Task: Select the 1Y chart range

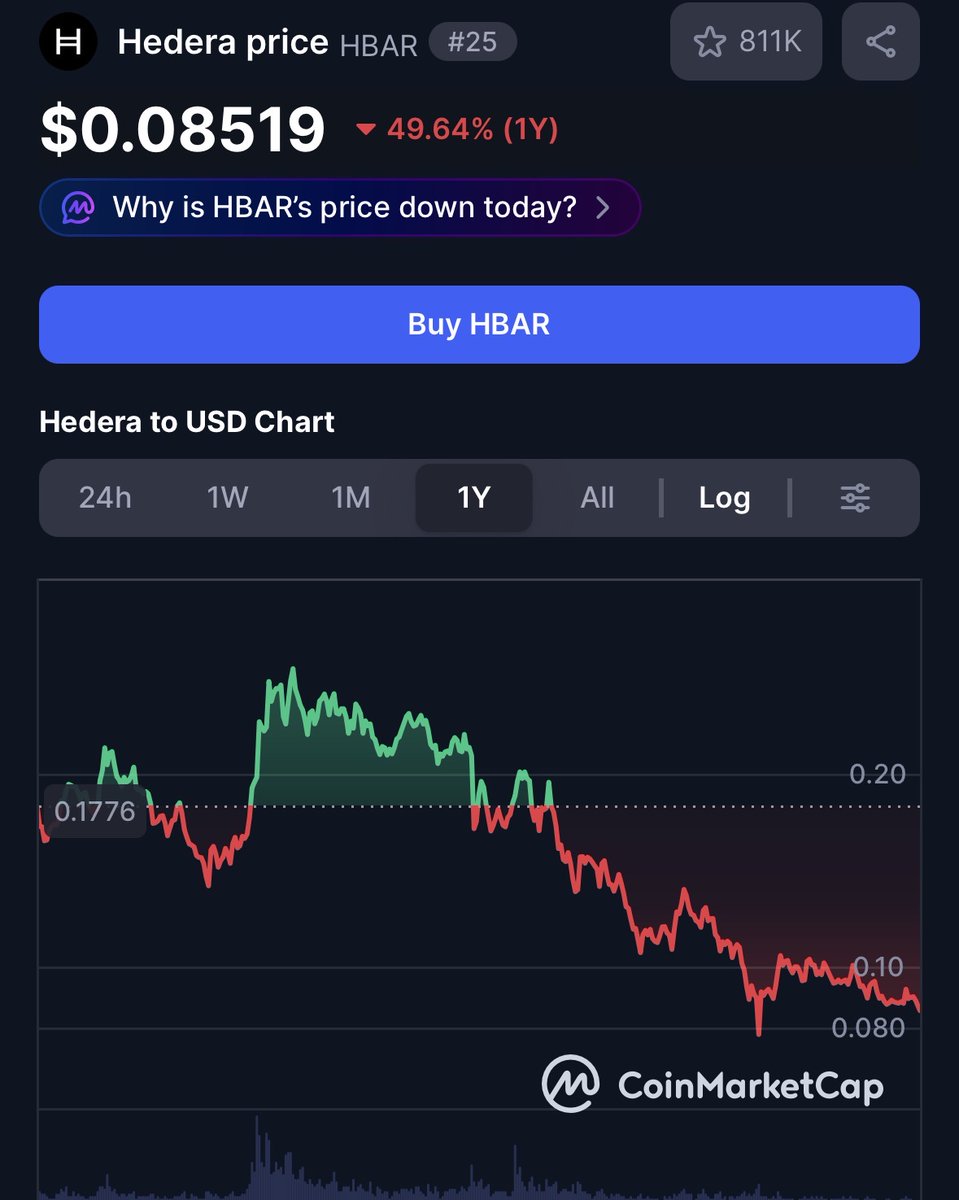Action: (x=473, y=497)
